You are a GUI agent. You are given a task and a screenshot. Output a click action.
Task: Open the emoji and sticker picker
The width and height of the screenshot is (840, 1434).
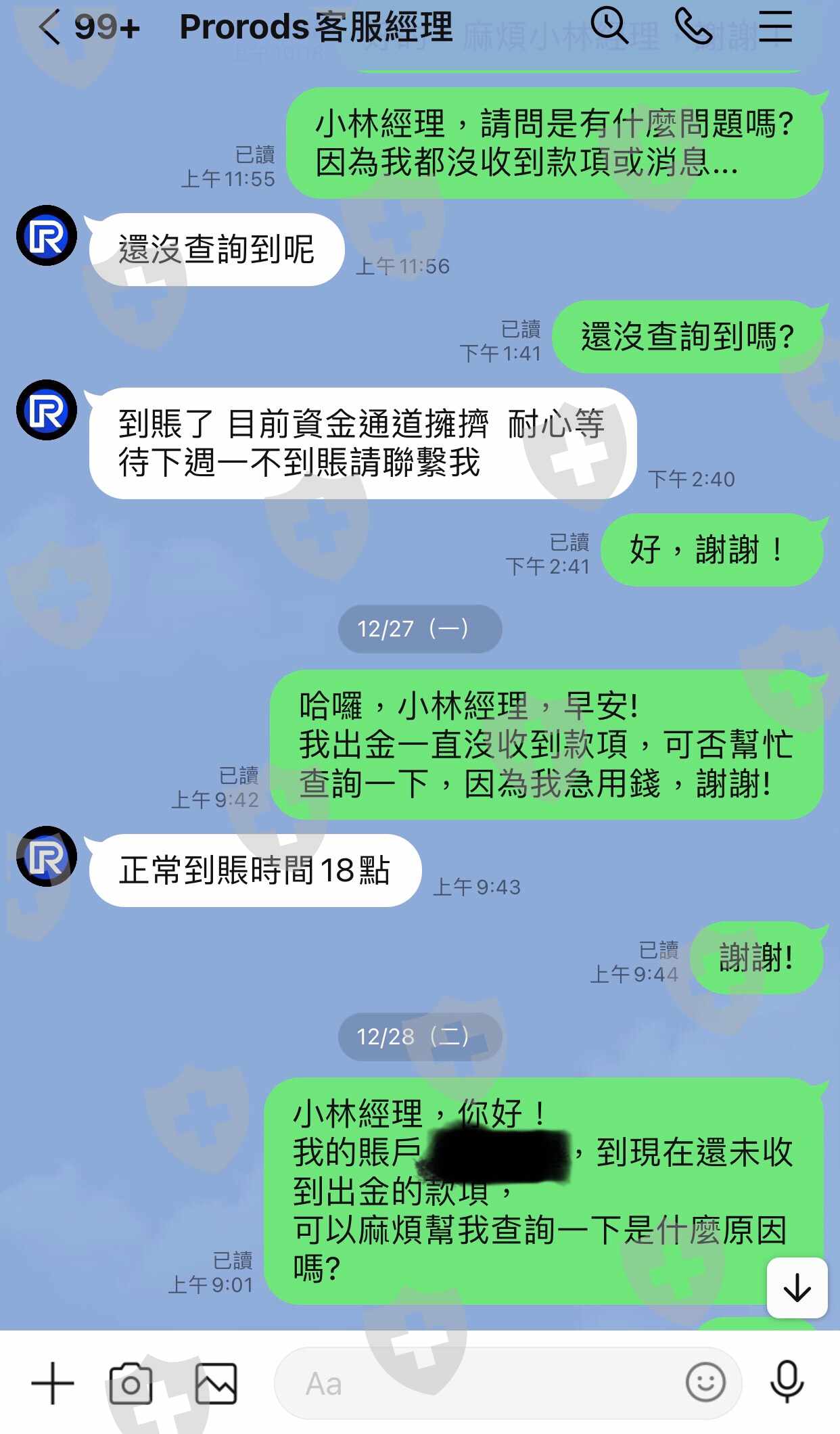pos(705,1382)
